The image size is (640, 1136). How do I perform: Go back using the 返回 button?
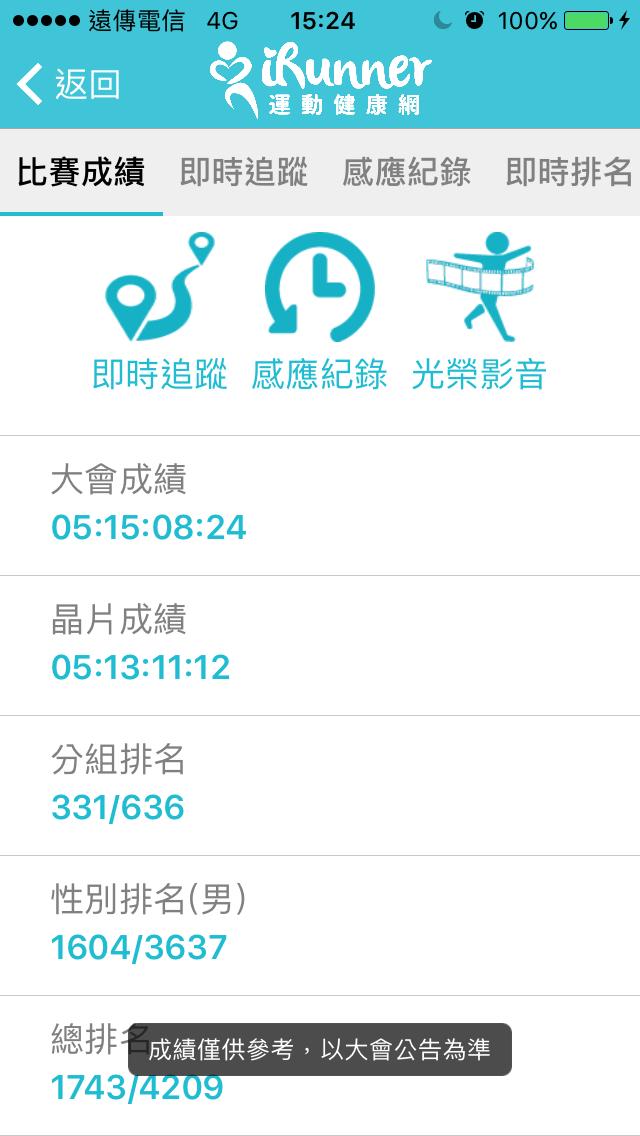[68, 85]
